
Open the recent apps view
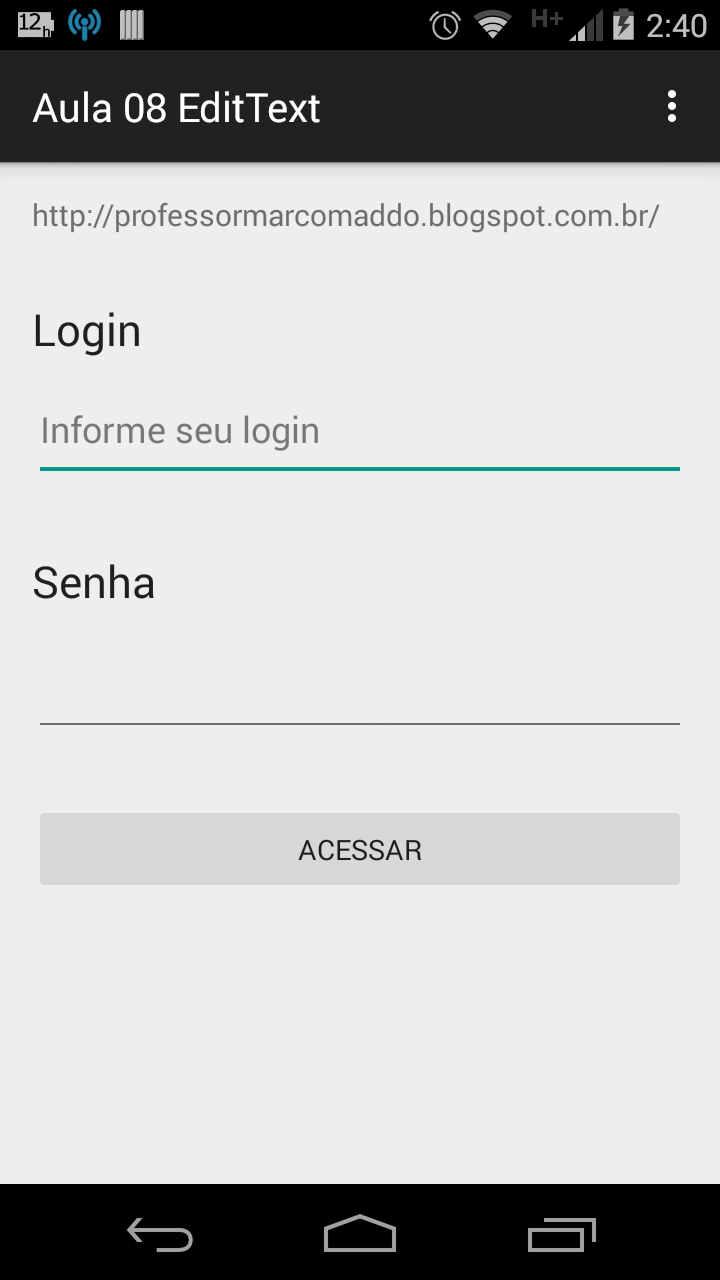coord(561,1234)
